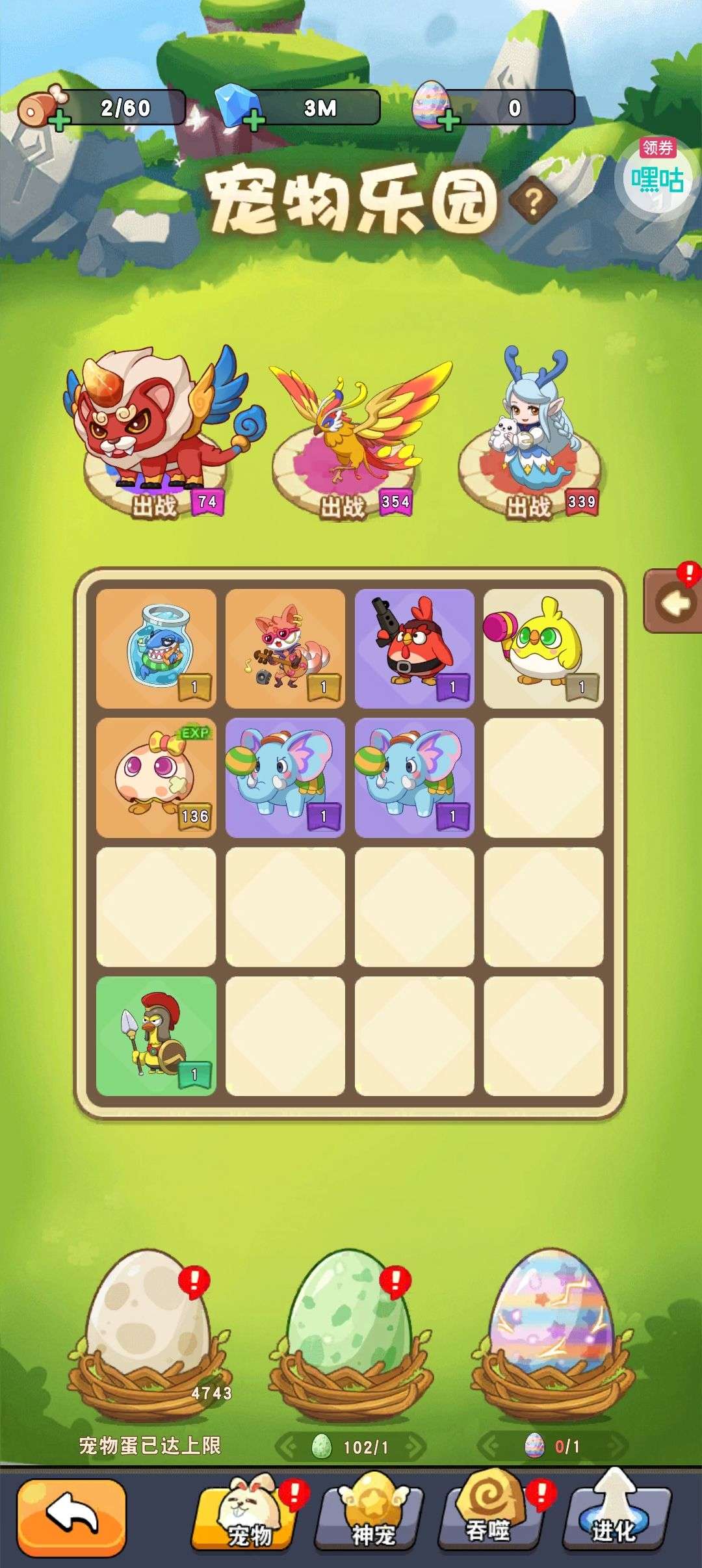702x1568 pixels.
Task: Select the yellow chick with hammer
Action: tap(543, 648)
